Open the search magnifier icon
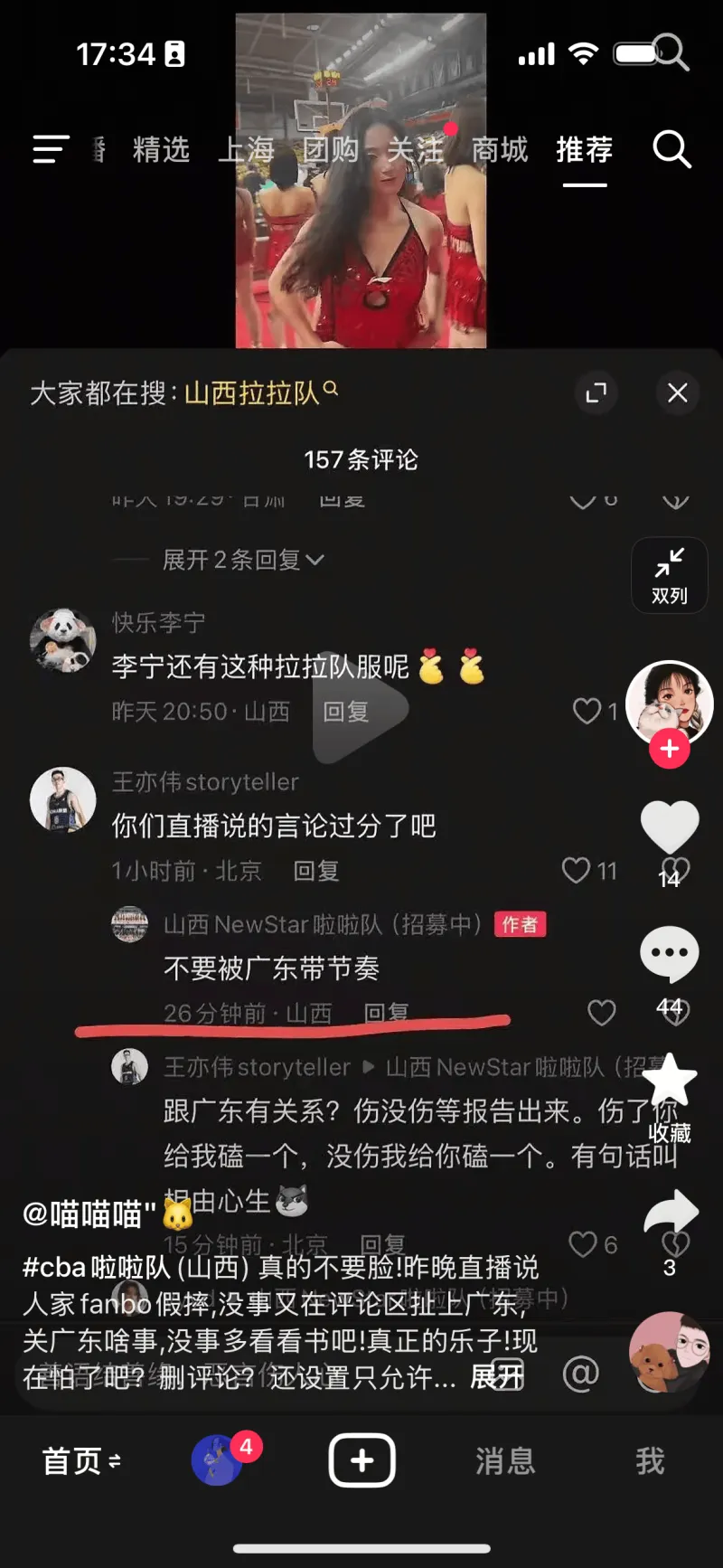The image size is (723, 1568). pos(671,149)
